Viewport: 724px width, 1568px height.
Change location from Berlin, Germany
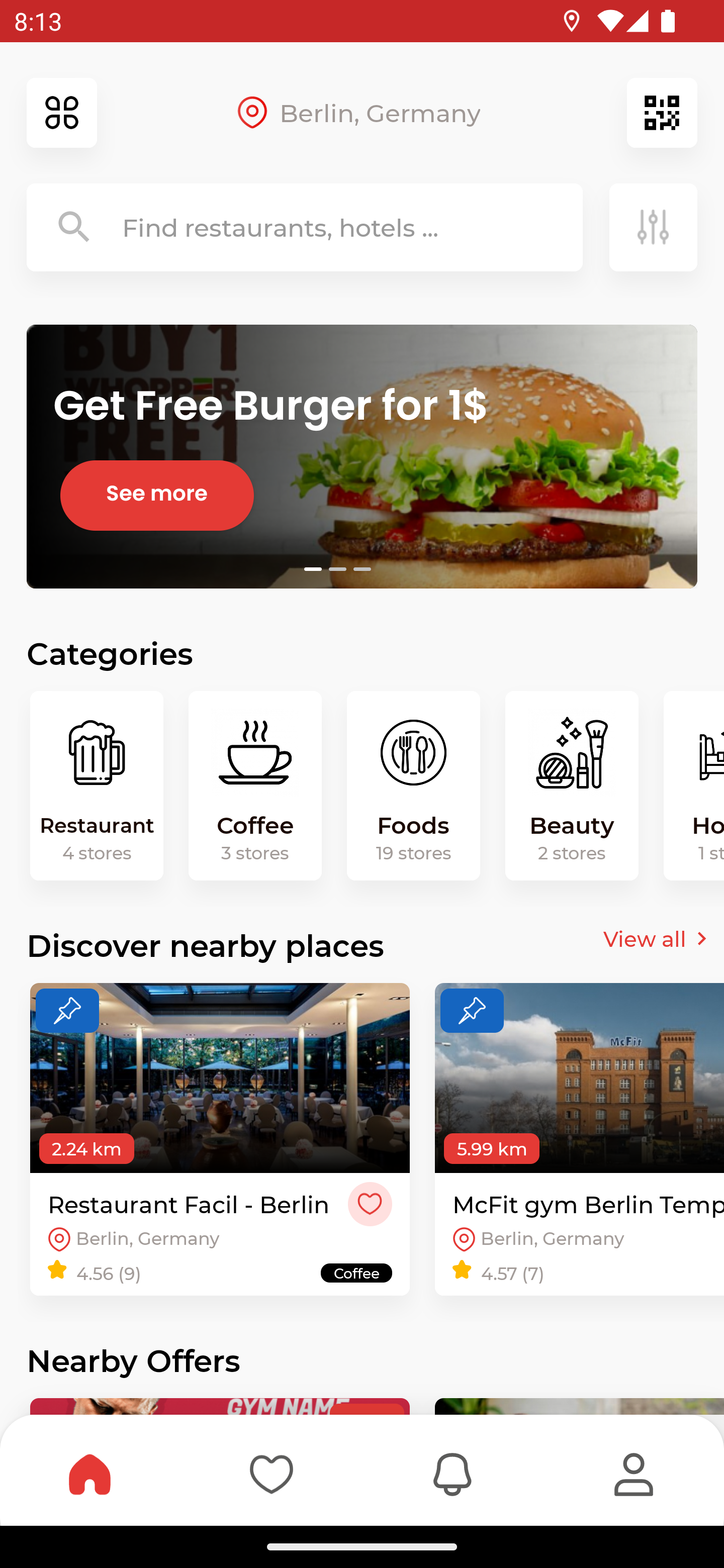tap(359, 113)
